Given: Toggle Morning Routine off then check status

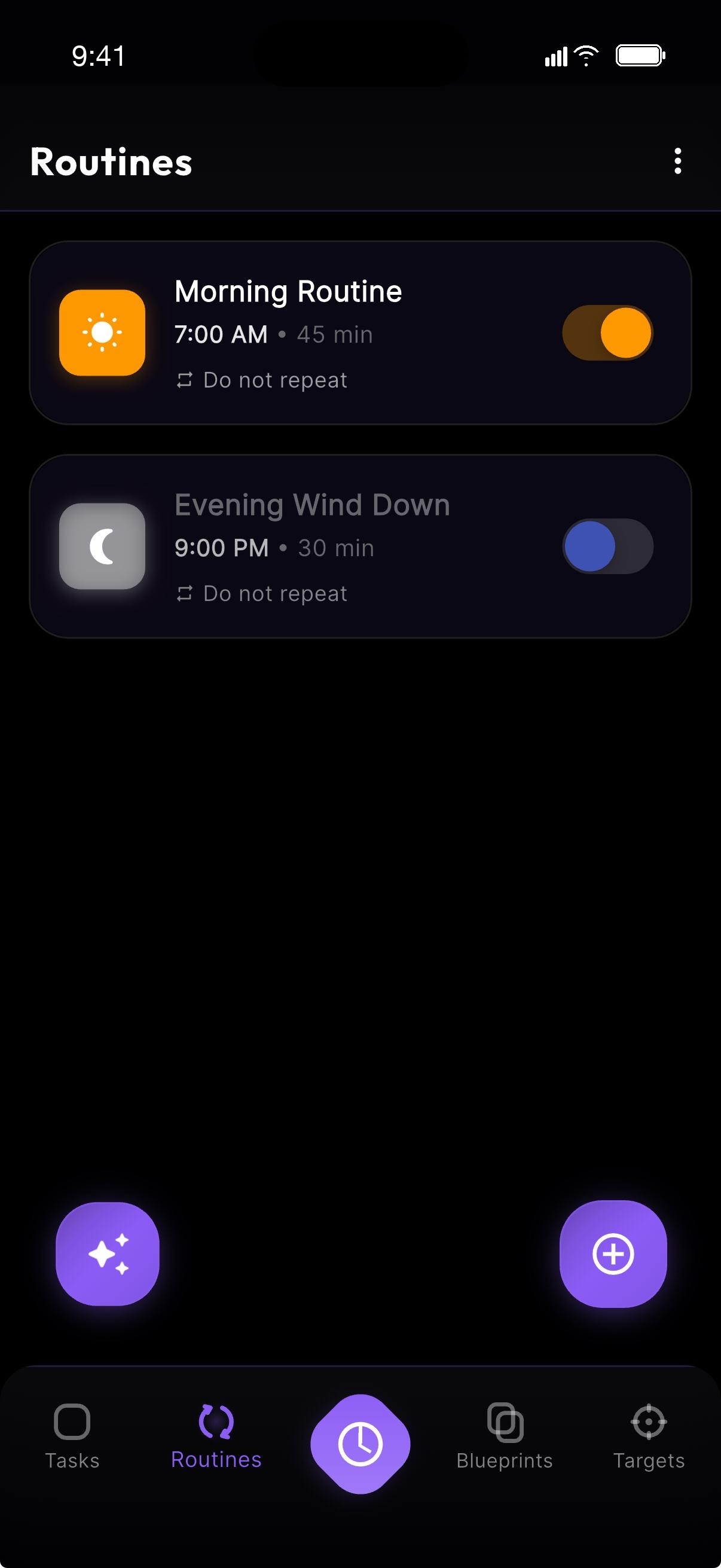Looking at the screenshot, I should [x=609, y=332].
